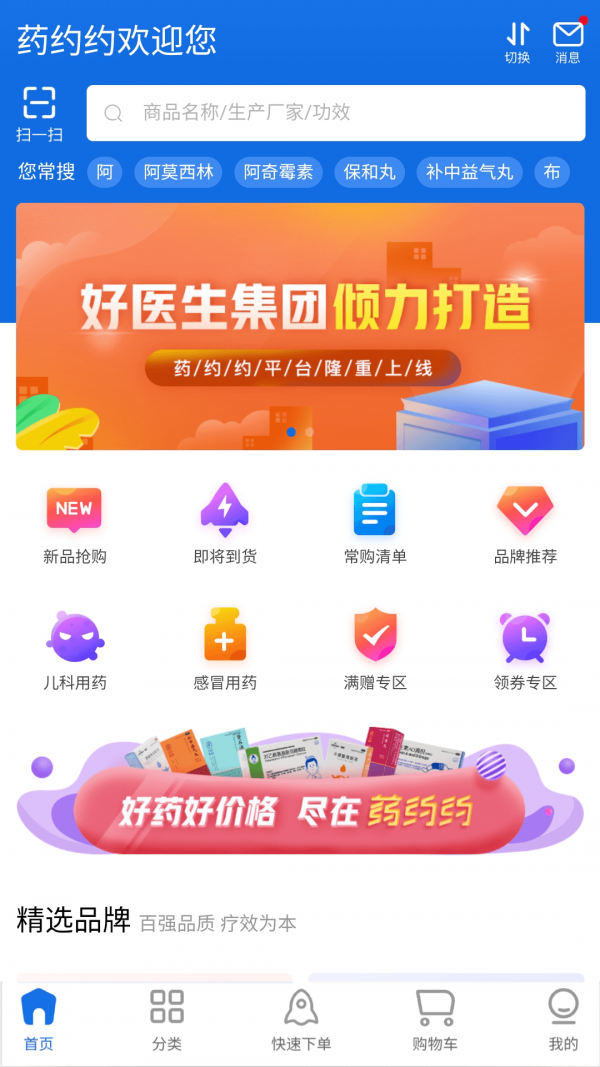The image size is (600, 1067).
Task: Select the 阿莫西林 search chip
Action: (x=178, y=172)
